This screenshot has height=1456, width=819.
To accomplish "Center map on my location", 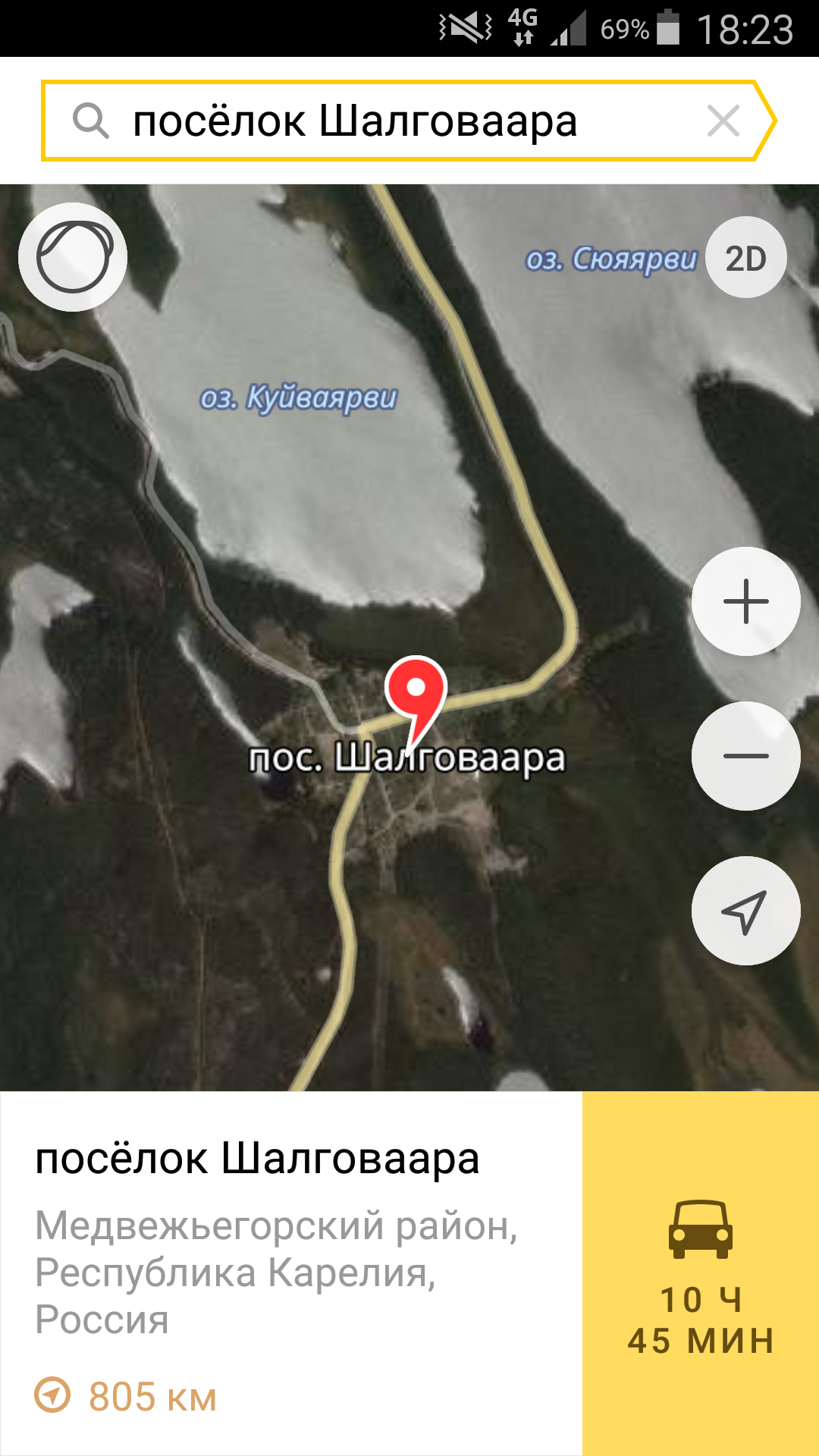I will pyautogui.click(x=745, y=911).
